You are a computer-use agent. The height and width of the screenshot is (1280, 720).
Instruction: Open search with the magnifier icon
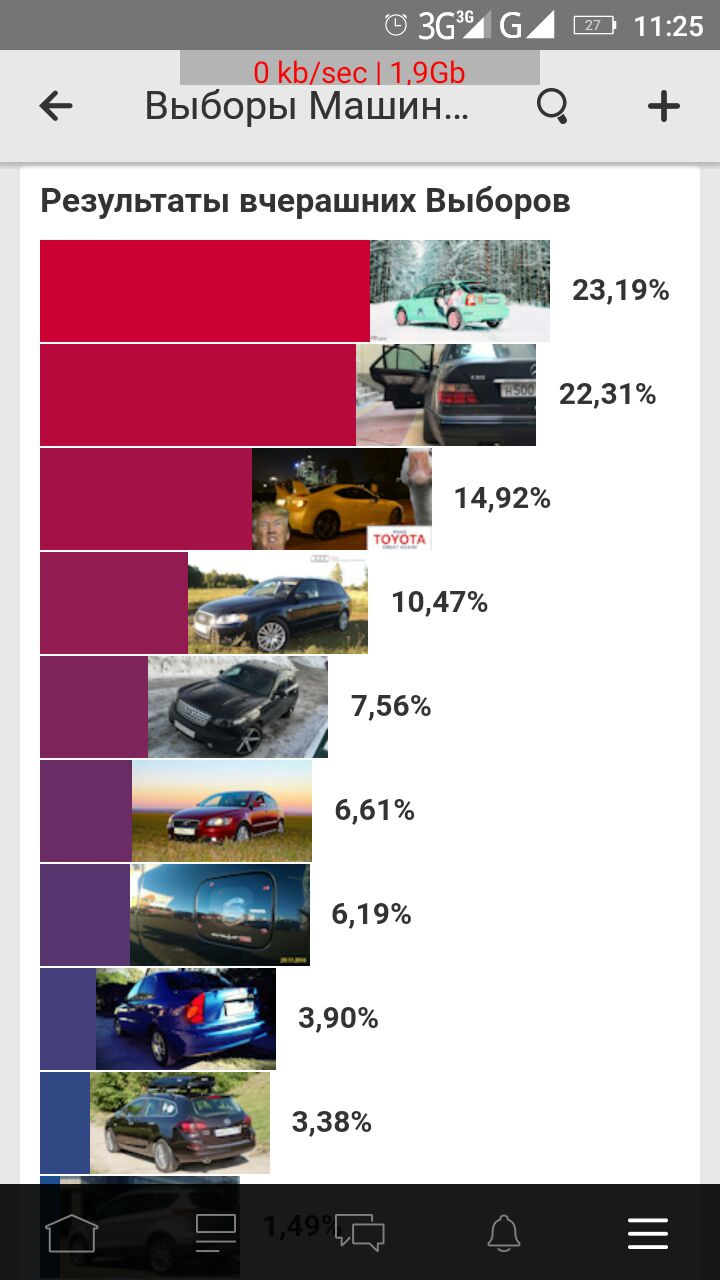(552, 106)
